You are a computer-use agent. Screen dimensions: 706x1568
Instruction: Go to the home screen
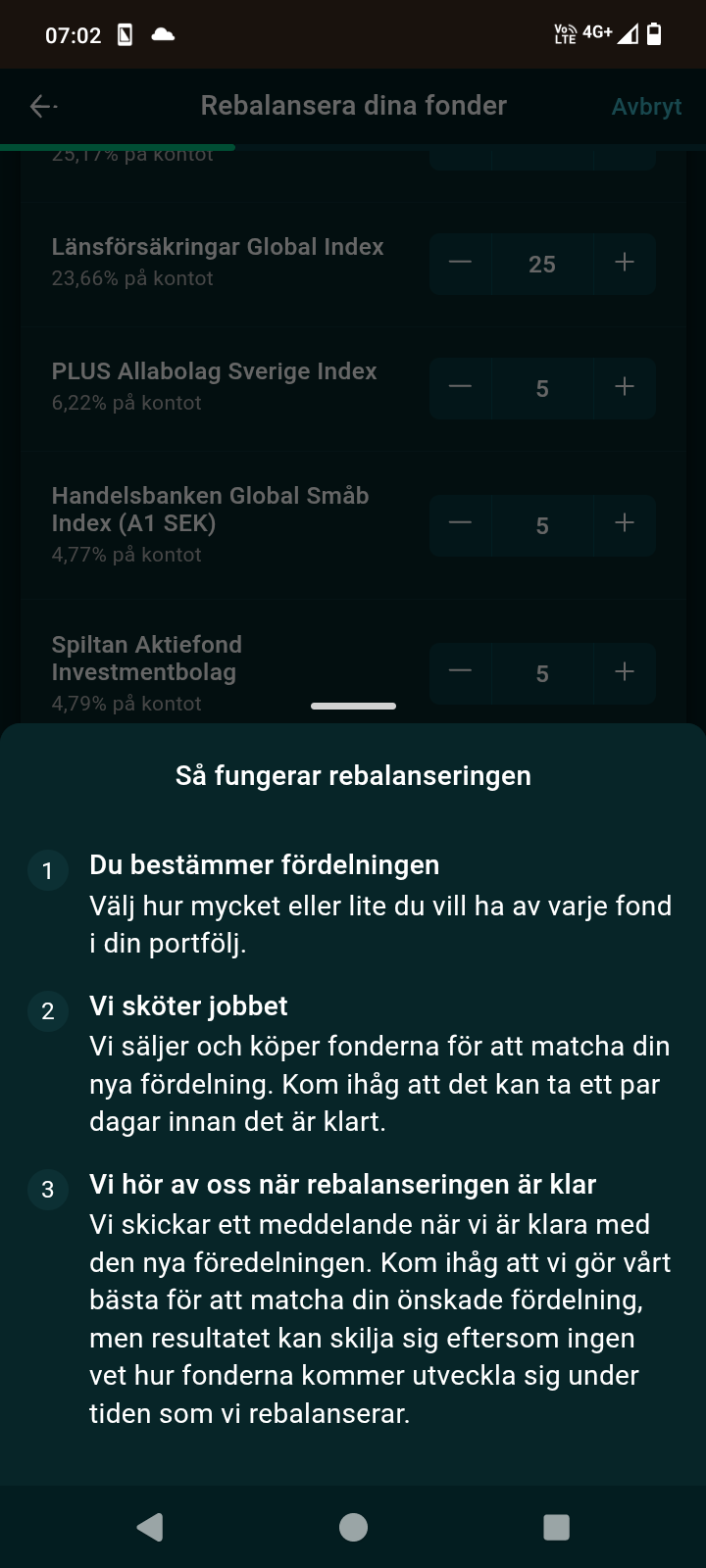353,1527
